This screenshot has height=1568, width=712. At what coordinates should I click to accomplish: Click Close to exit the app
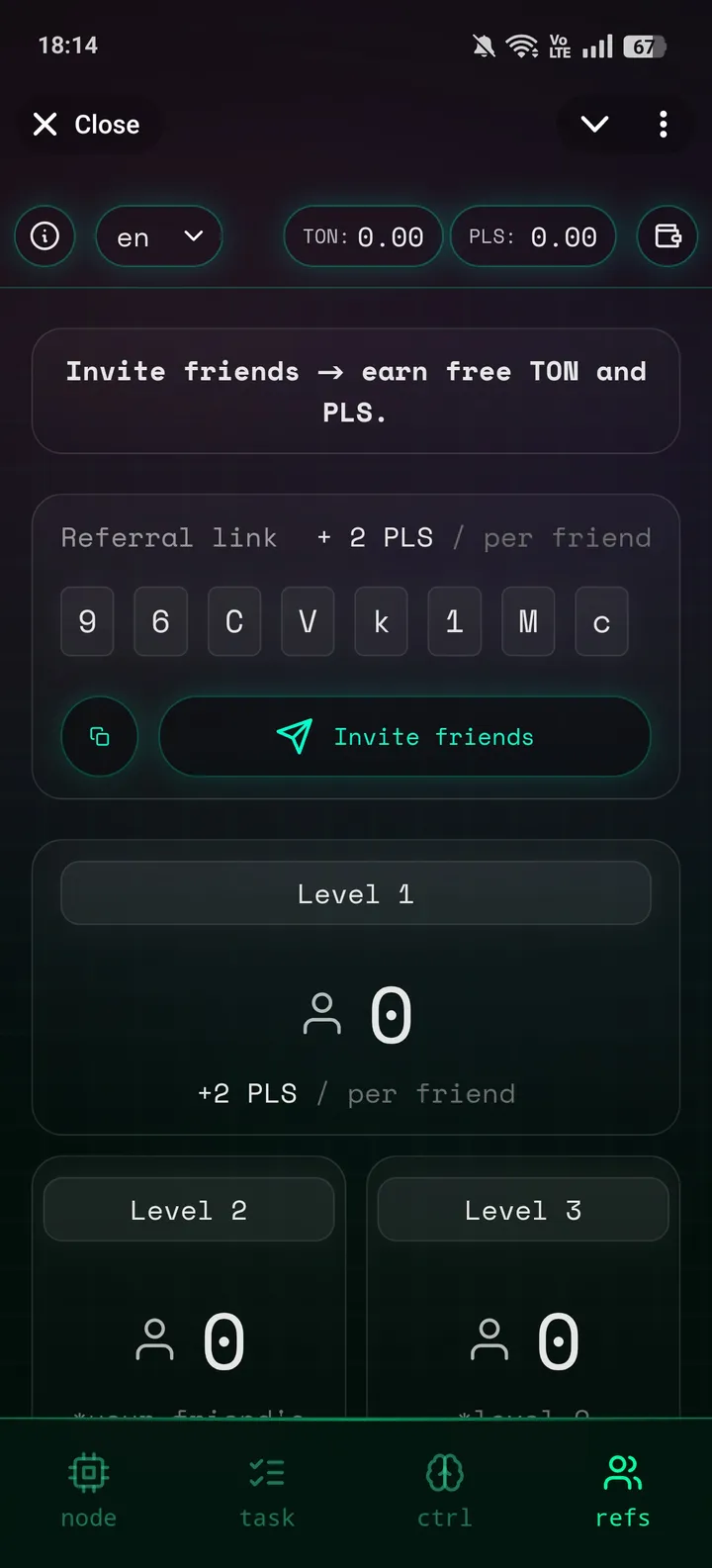88,124
